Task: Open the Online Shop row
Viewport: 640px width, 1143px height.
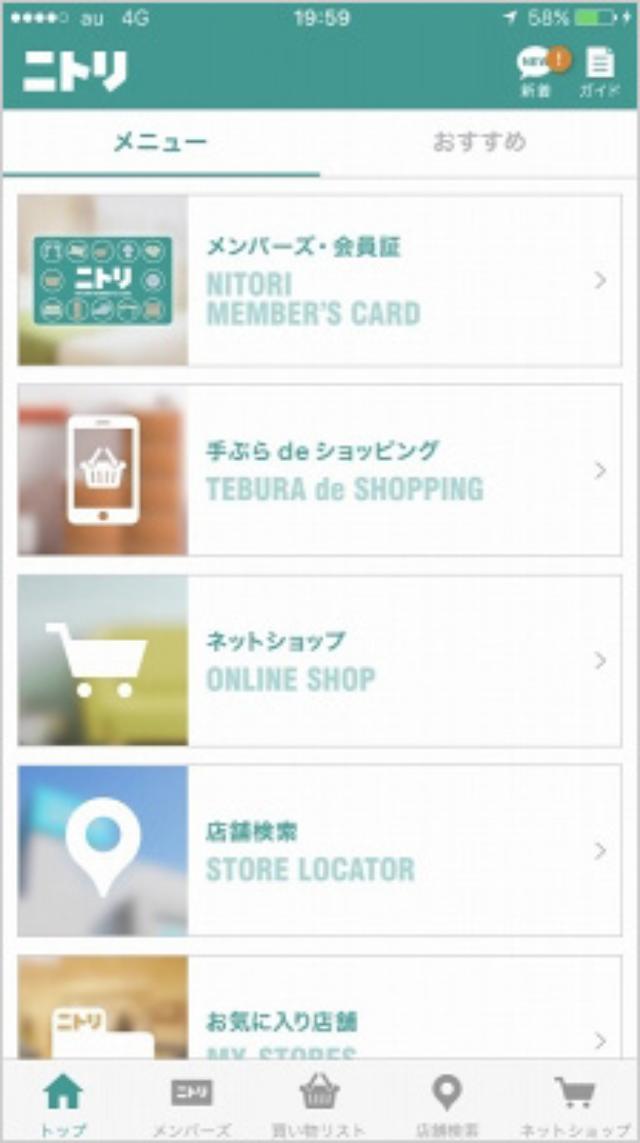Action: pos(320,660)
